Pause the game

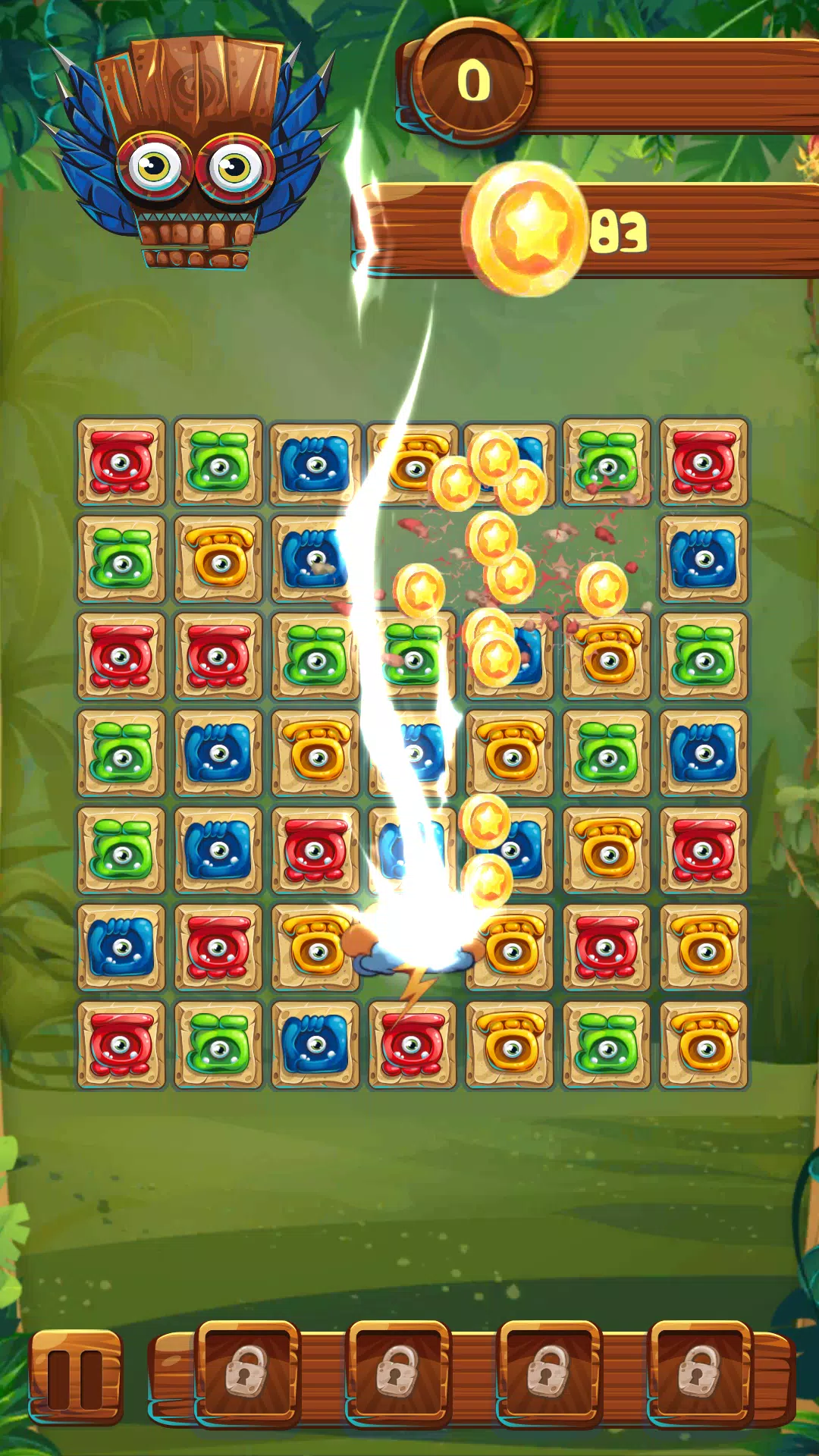[75, 1376]
